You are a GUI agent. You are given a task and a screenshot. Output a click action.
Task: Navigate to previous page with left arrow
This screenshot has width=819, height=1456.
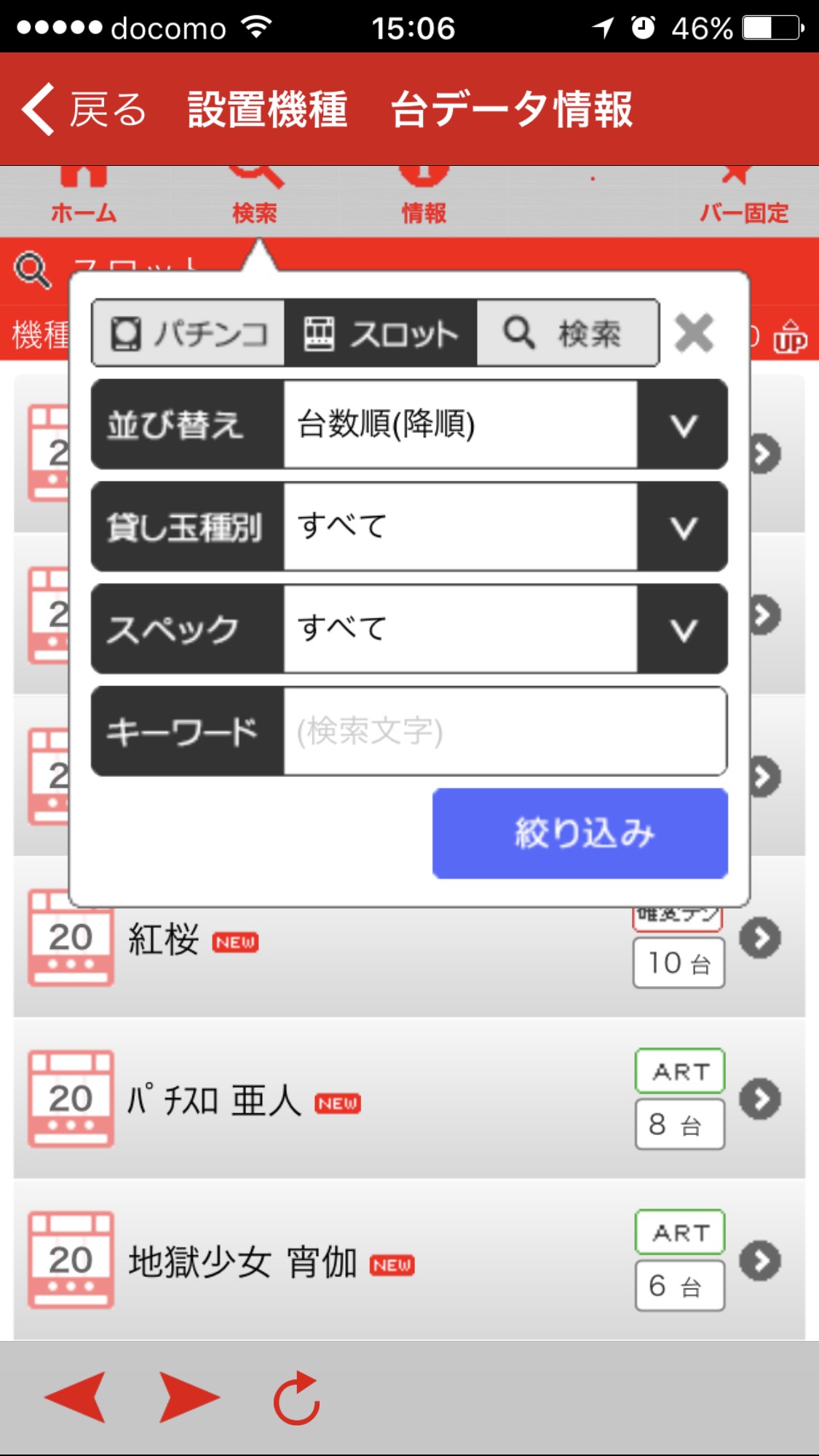click(76, 1398)
